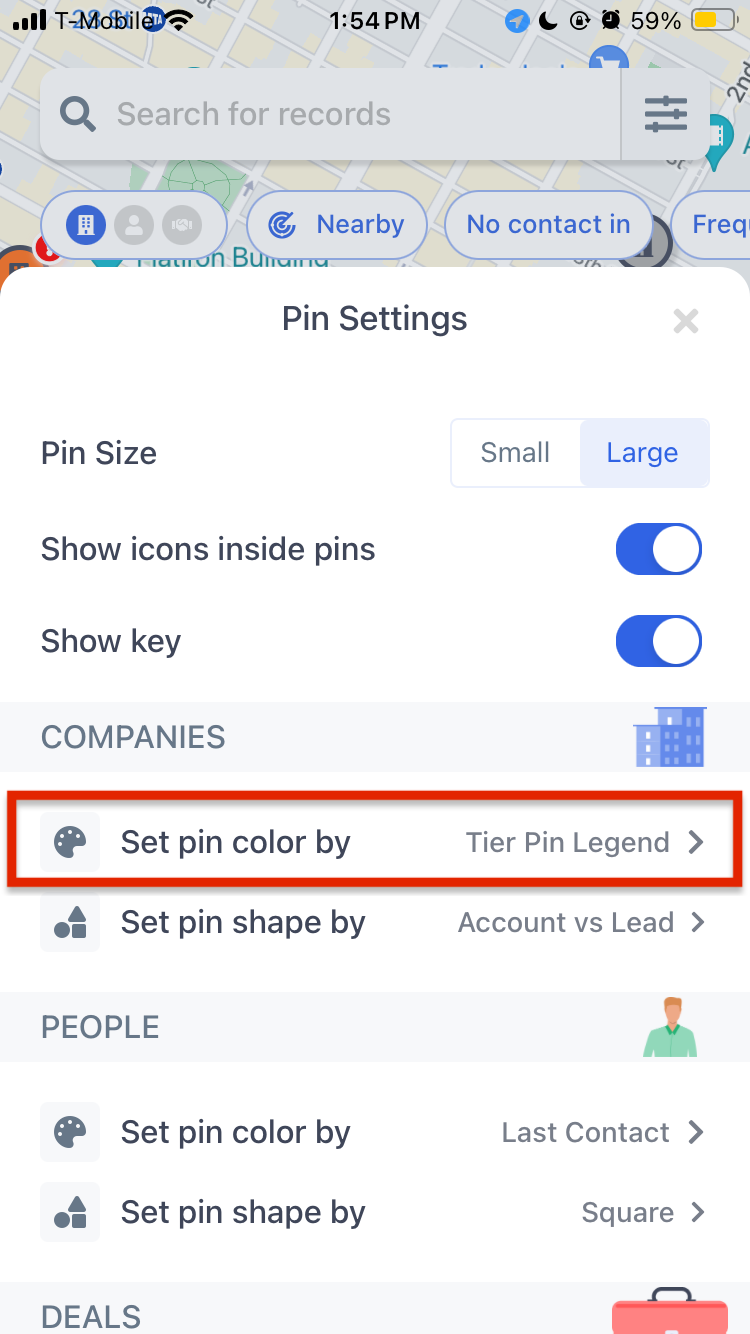Open People pin color Last Contact row
This screenshot has height=1334, width=750.
click(x=375, y=1132)
